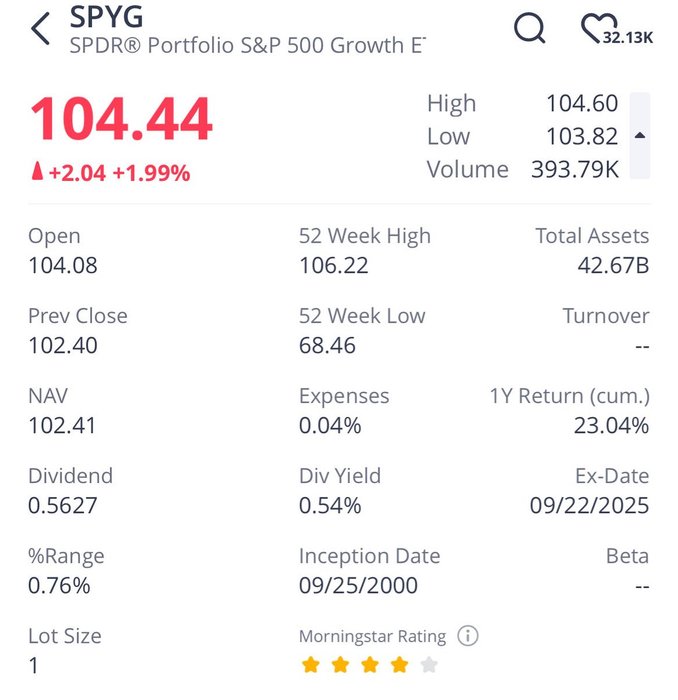Screen dimensions: 678x700
Task: Add SPYG to watchlist with the heart
Action: tap(596, 28)
